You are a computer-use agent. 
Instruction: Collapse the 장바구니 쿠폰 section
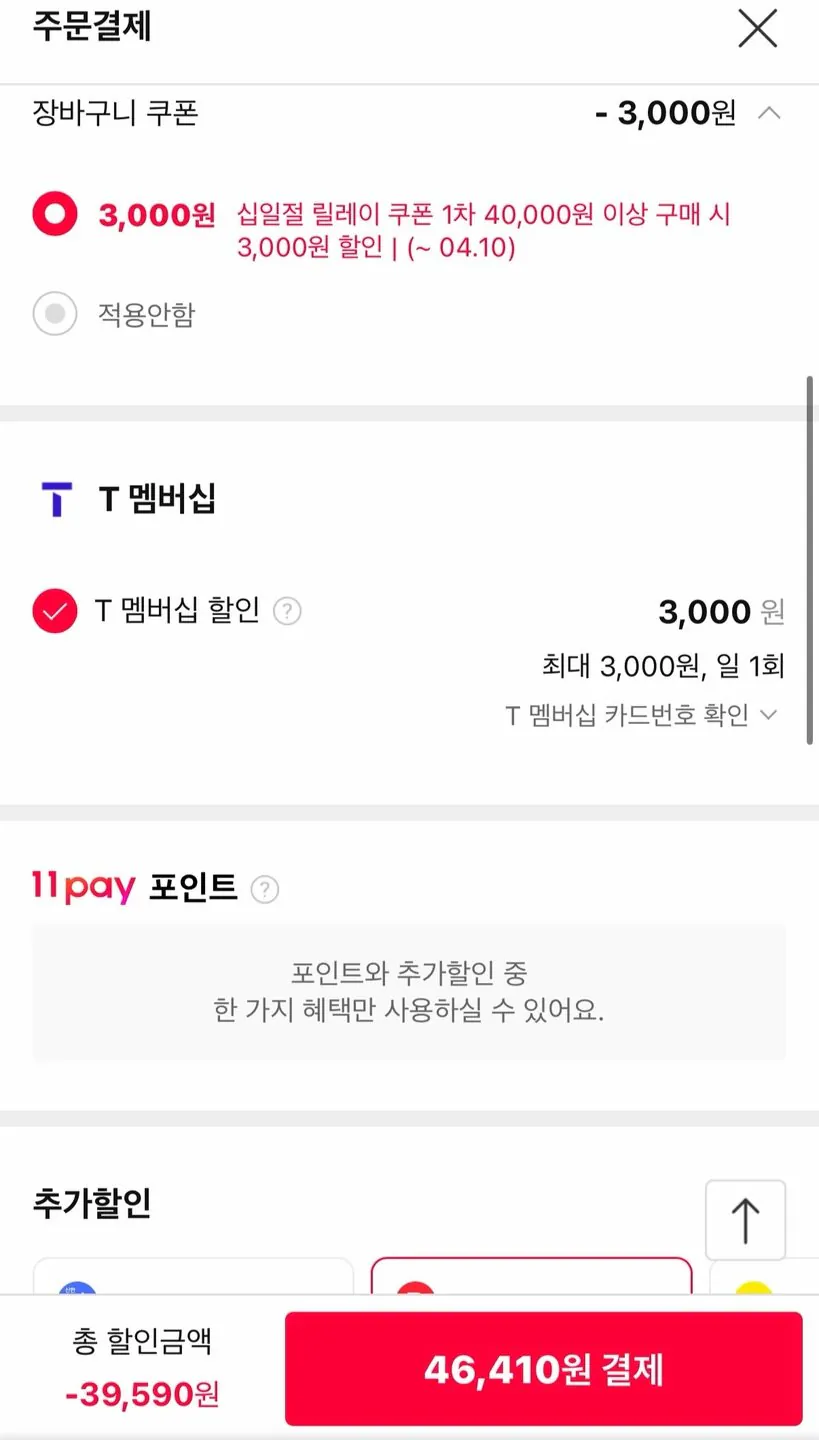click(x=770, y=113)
